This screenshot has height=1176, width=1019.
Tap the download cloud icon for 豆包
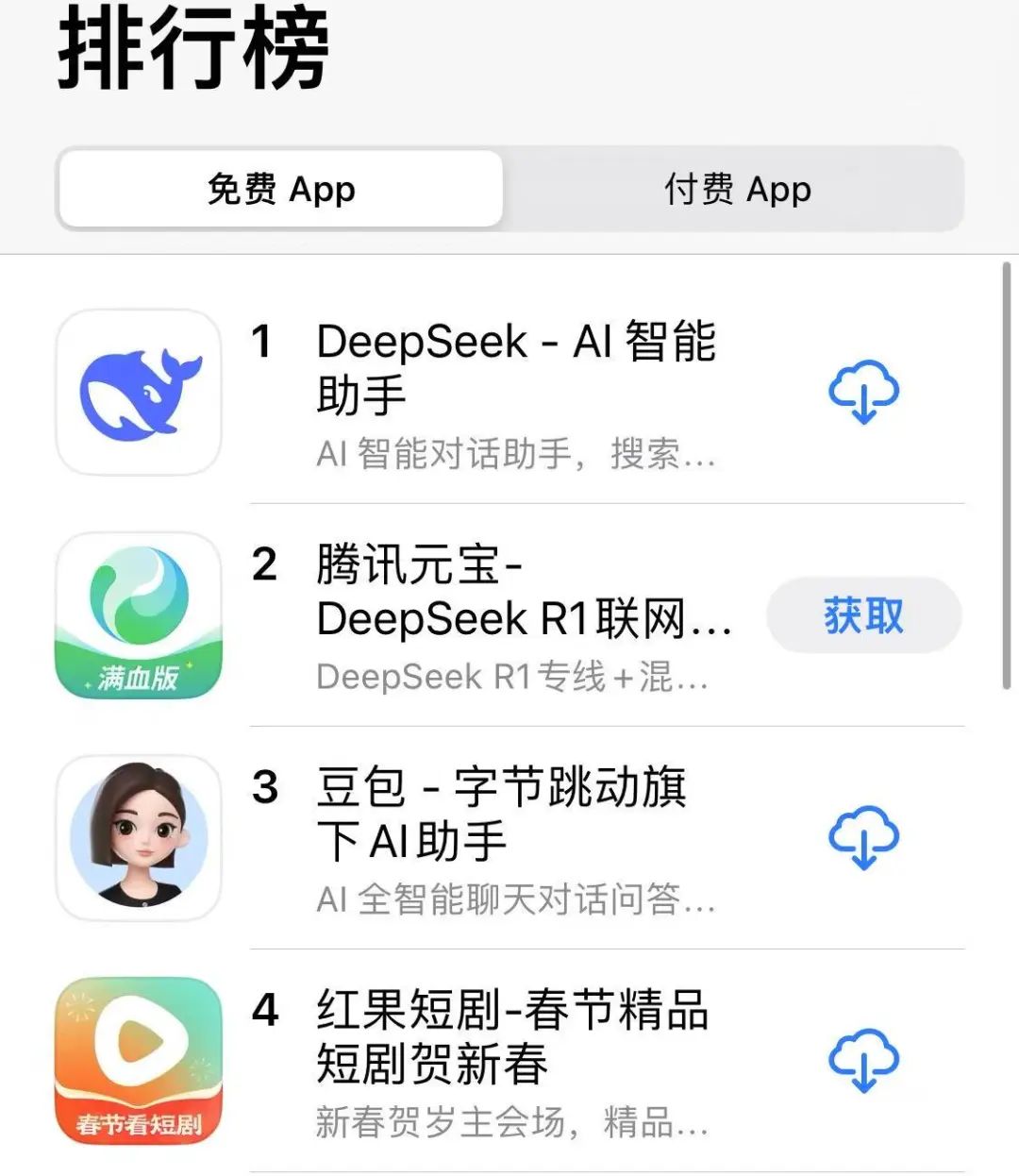pyautogui.click(x=863, y=836)
